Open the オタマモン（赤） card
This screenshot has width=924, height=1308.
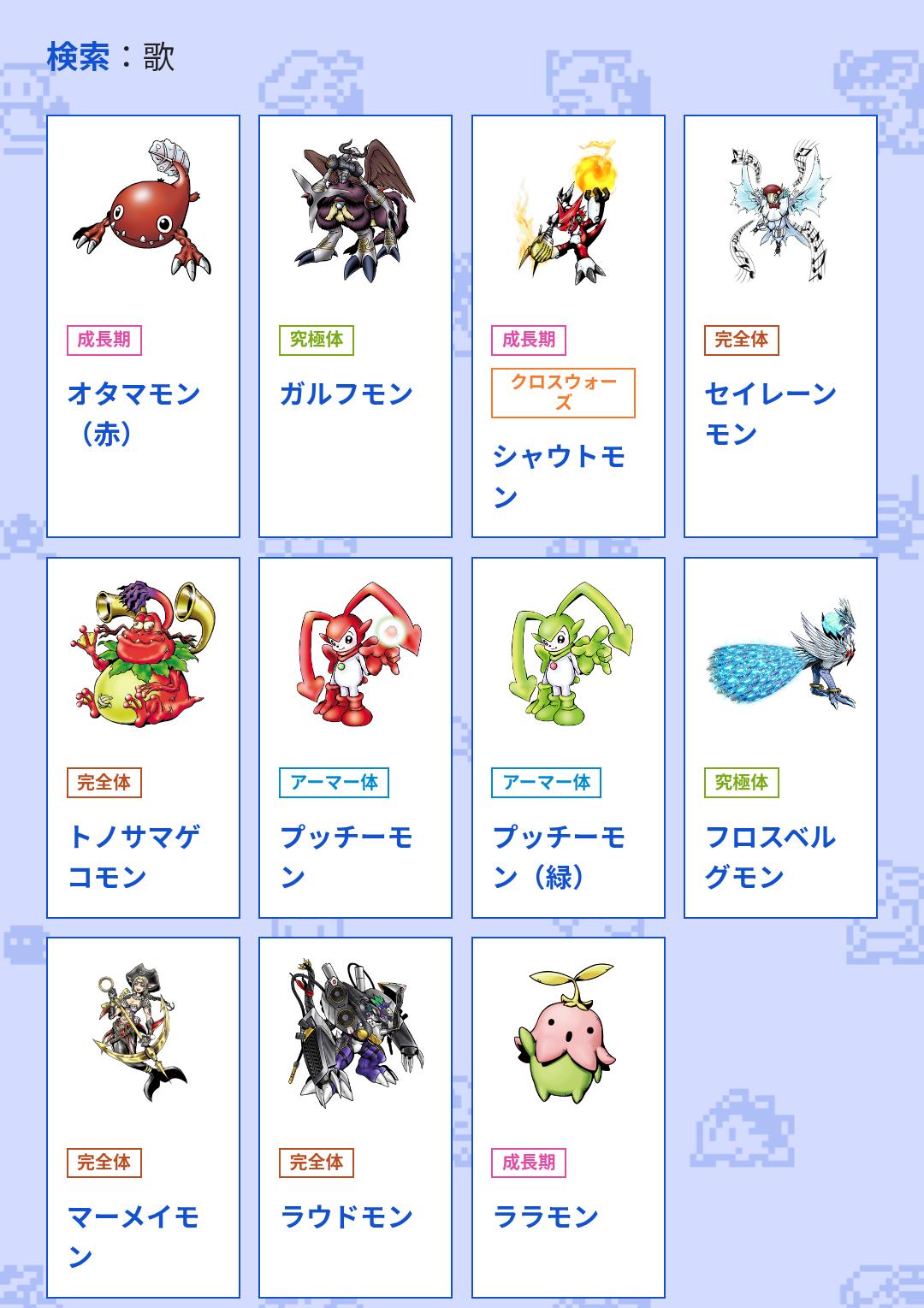(143, 326)
